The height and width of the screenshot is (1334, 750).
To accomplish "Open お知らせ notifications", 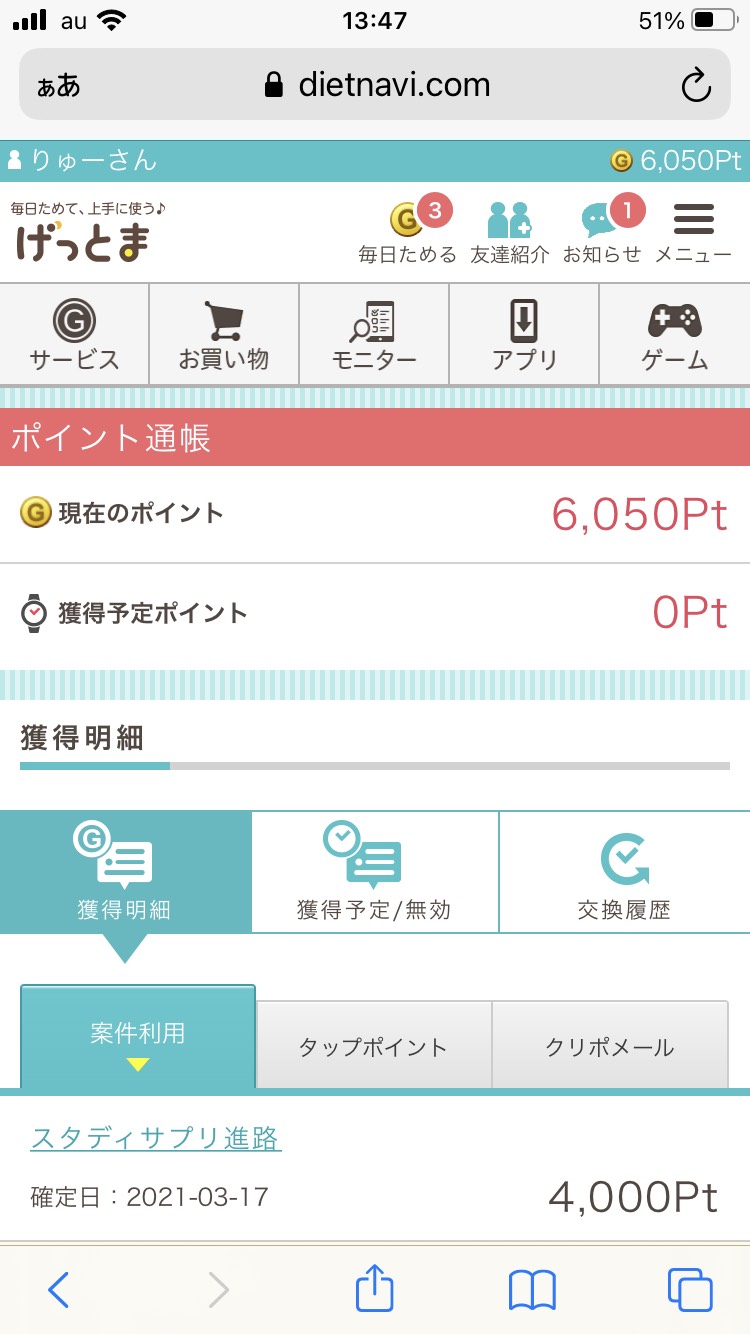I will click(x=602, y=232).
